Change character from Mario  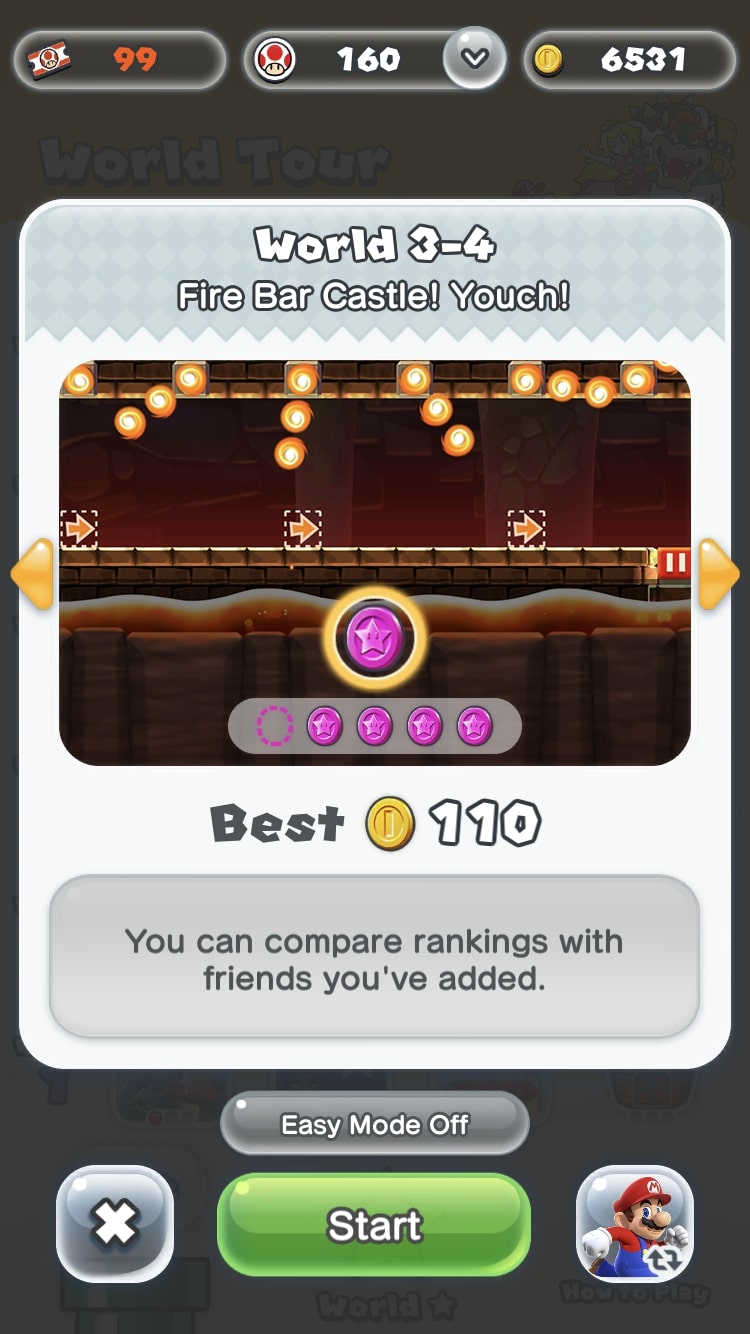click(635, 1223)
